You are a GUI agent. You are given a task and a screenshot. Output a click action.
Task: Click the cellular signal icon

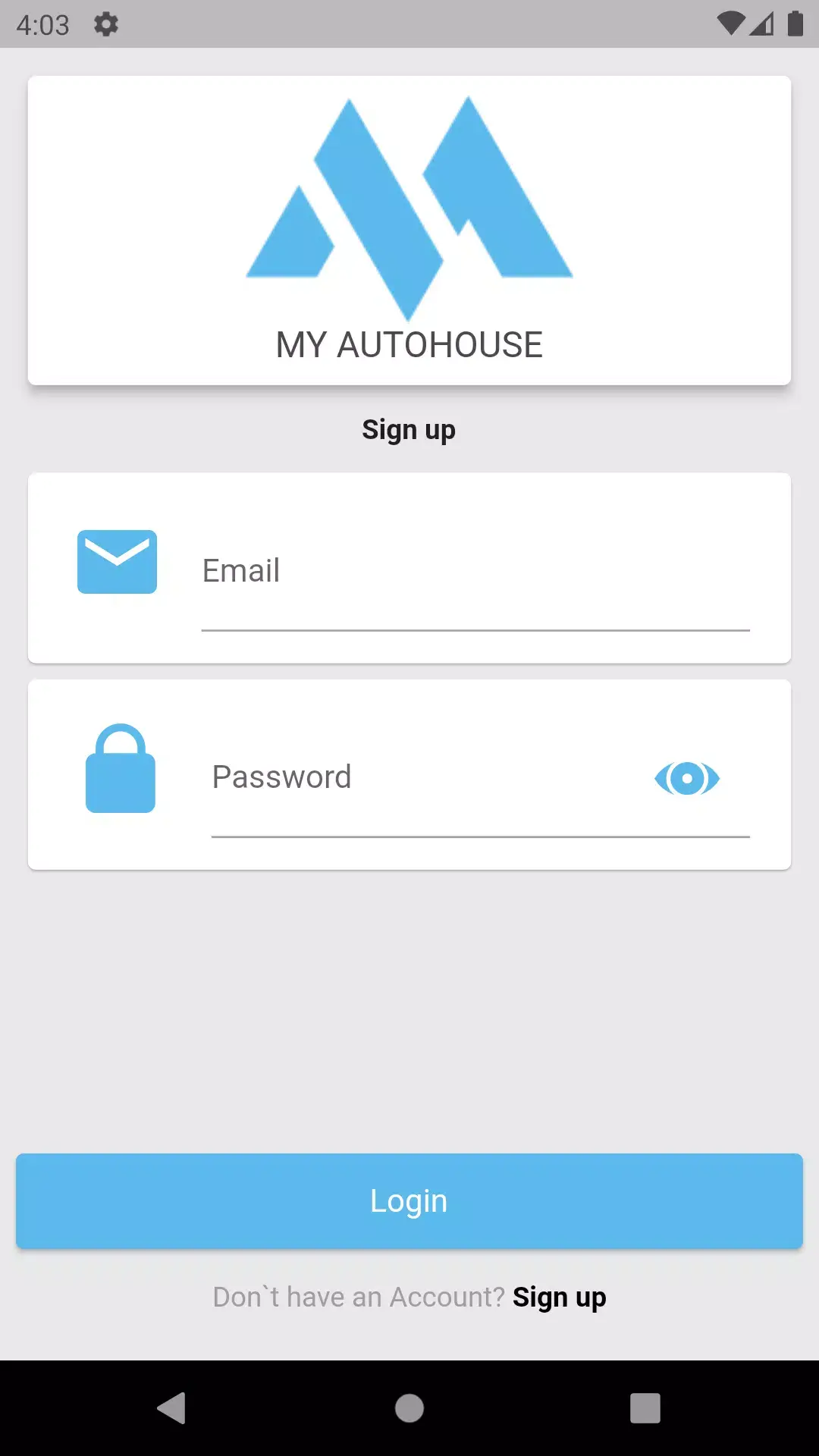761,24
